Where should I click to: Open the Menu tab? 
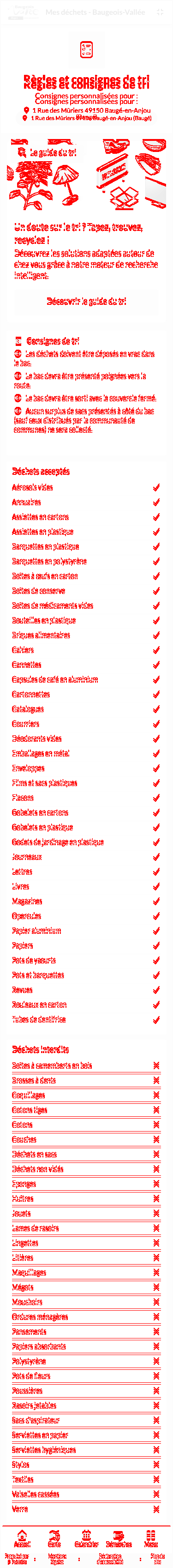tap(150, 1537)
